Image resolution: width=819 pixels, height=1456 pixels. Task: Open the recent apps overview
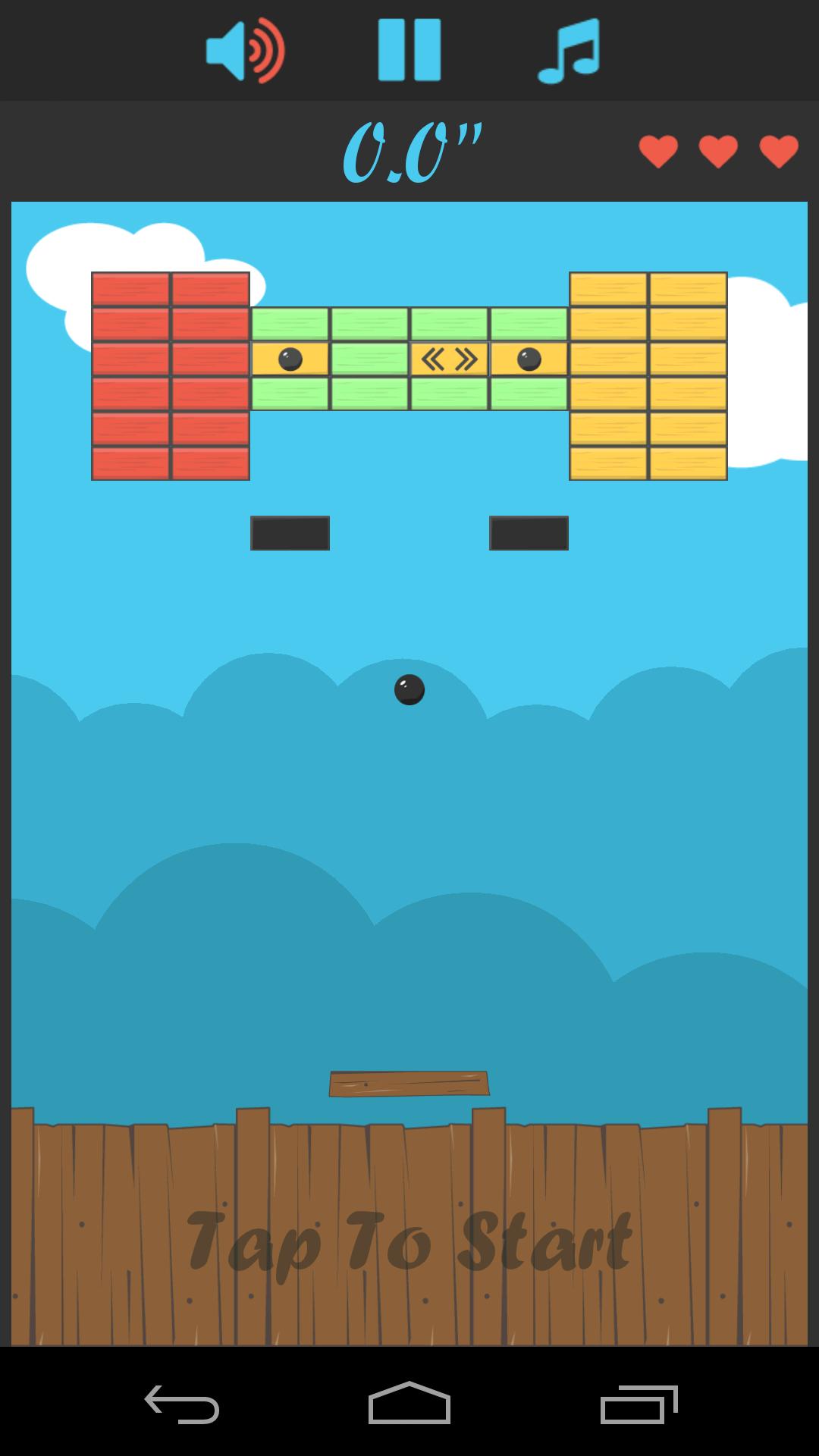pos(639,1404)
